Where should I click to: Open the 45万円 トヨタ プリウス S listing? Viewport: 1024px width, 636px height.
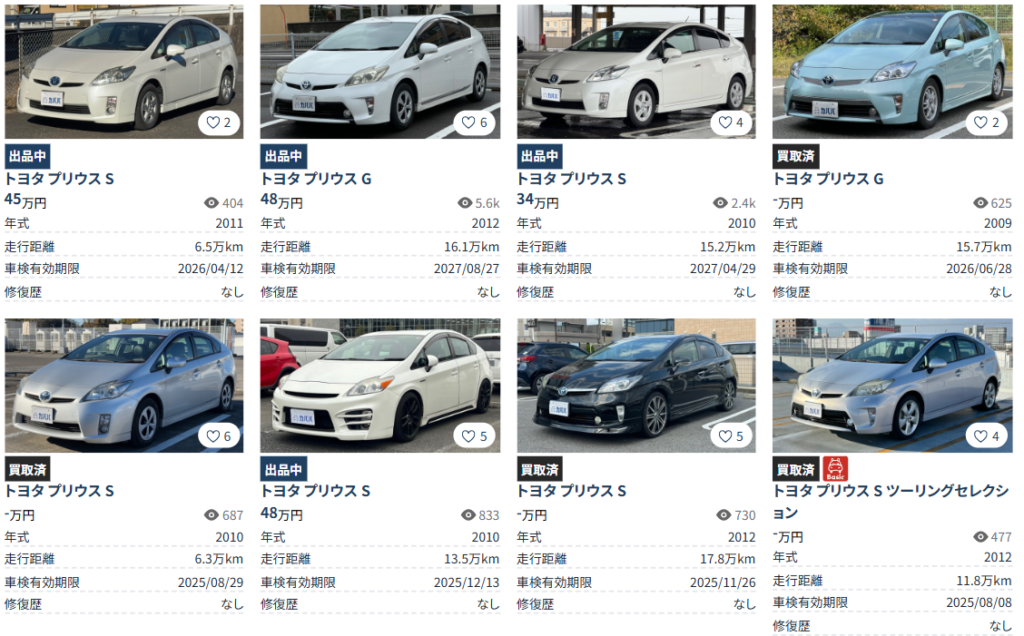(x=60, y=179)
